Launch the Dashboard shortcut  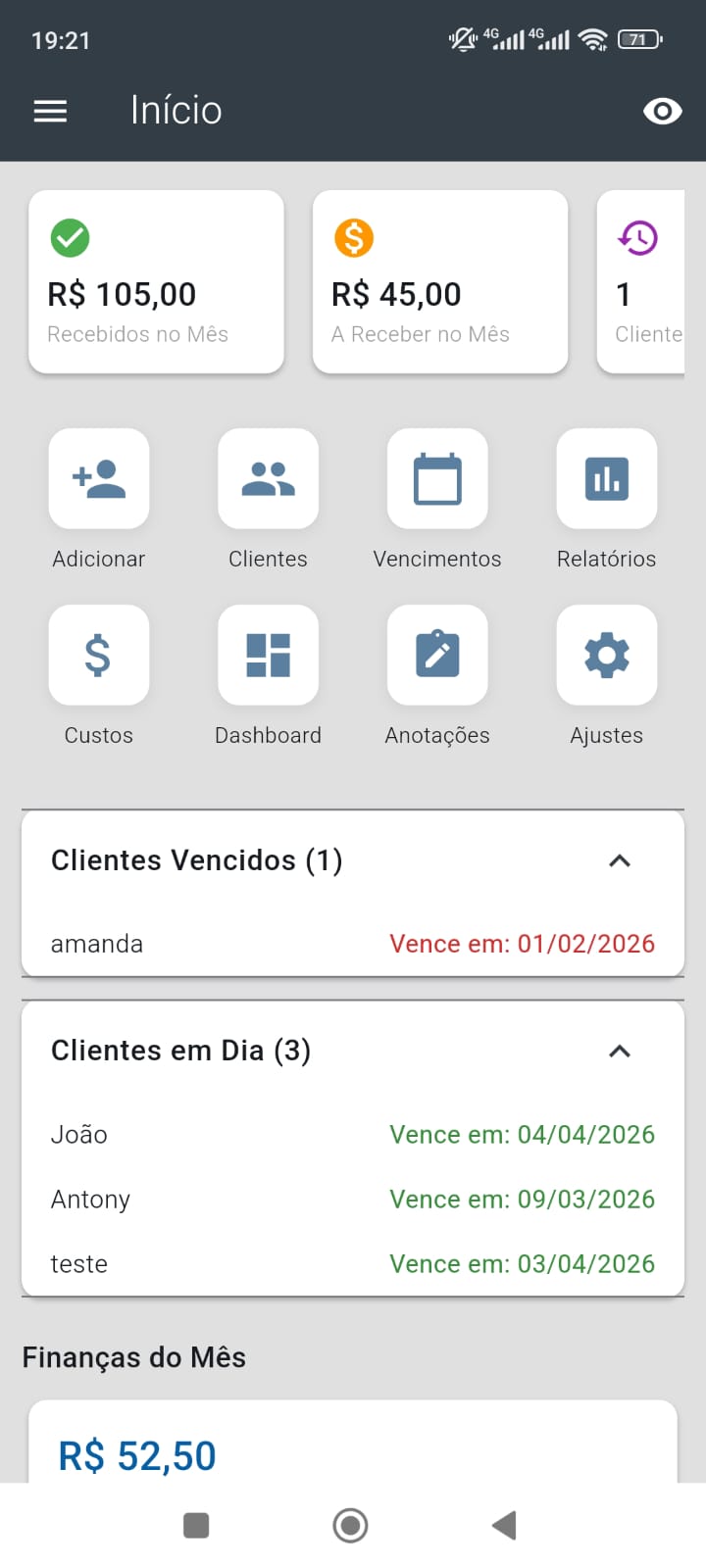[x=268, y=656]
